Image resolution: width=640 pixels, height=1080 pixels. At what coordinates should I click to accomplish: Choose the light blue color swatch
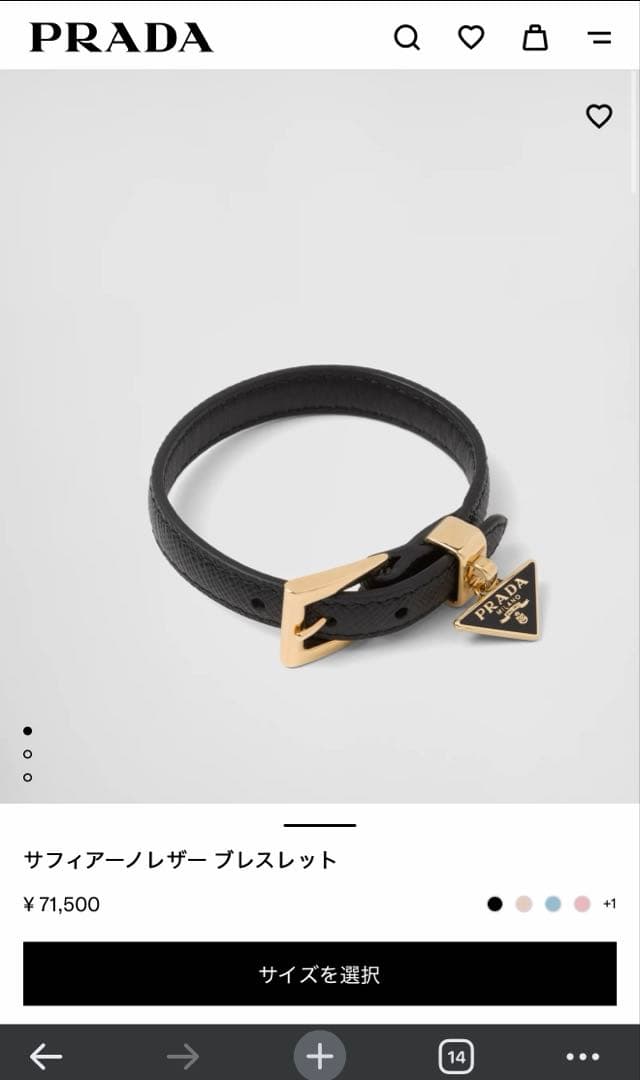point(553,904)
